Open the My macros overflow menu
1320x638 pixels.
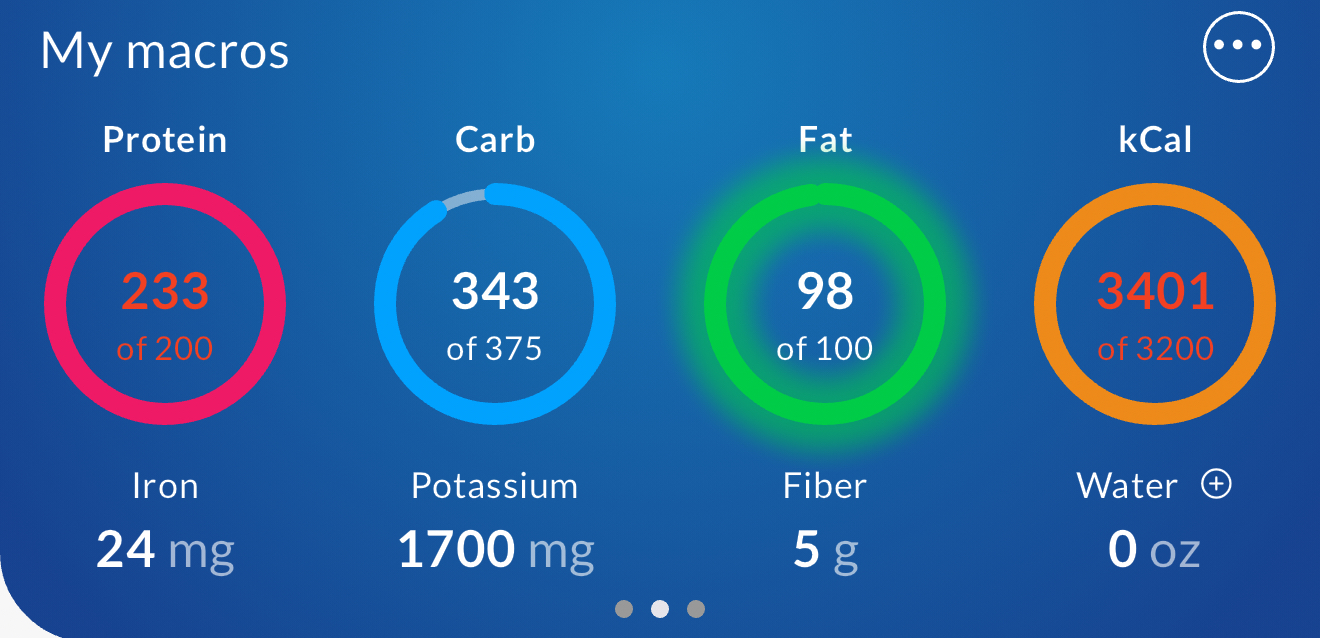[1239, 46]
